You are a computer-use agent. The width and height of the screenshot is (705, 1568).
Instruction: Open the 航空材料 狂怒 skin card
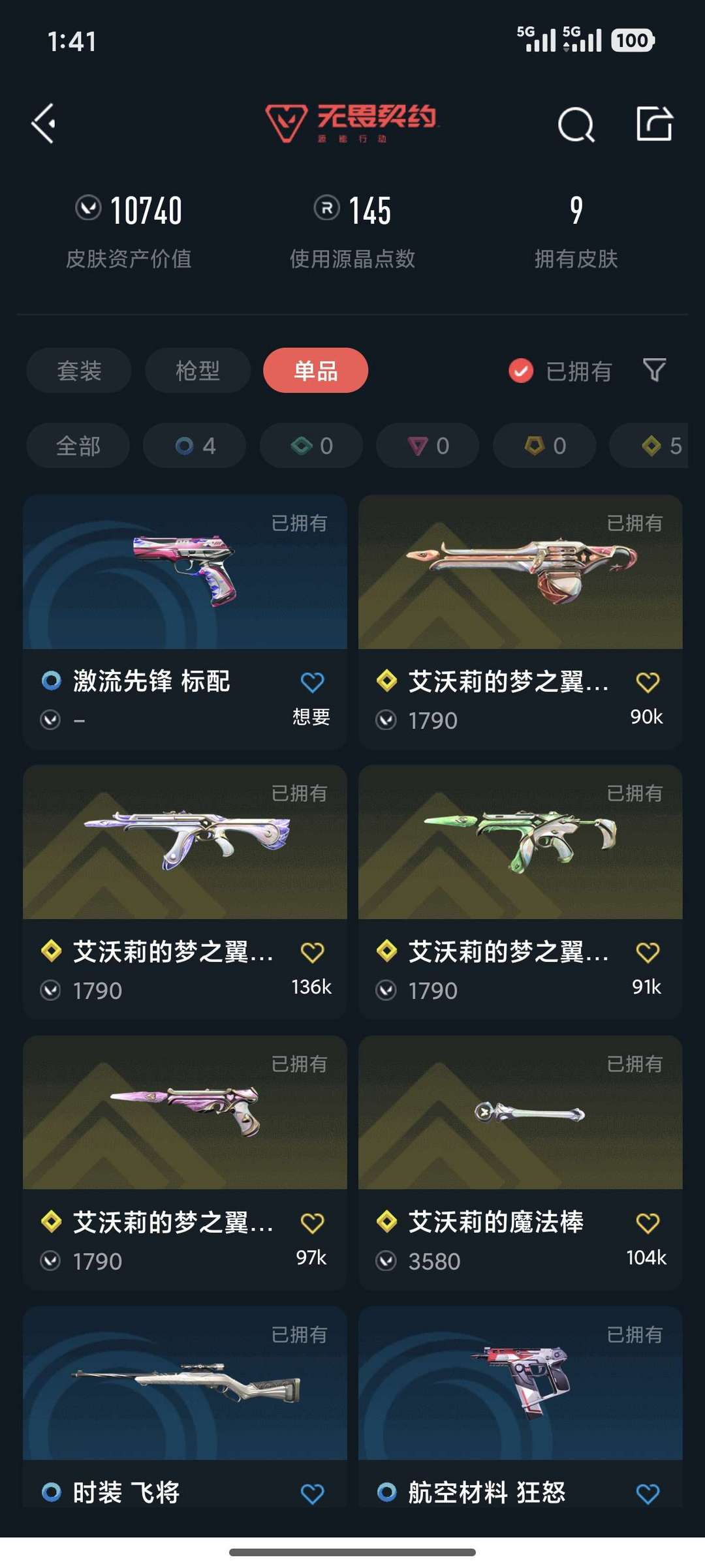coord(520,1407)
